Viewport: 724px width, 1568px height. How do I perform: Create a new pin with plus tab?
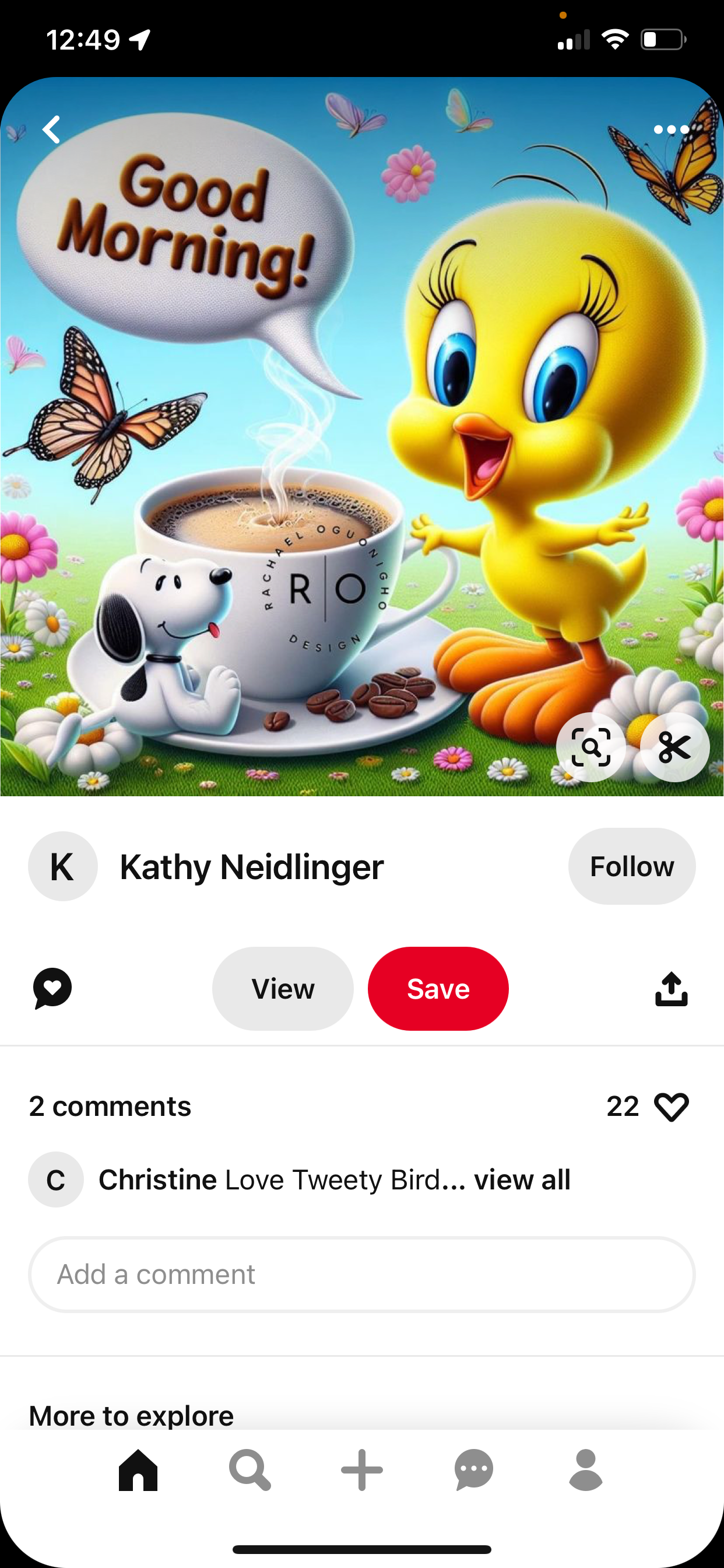click(x=361, y=1470)
